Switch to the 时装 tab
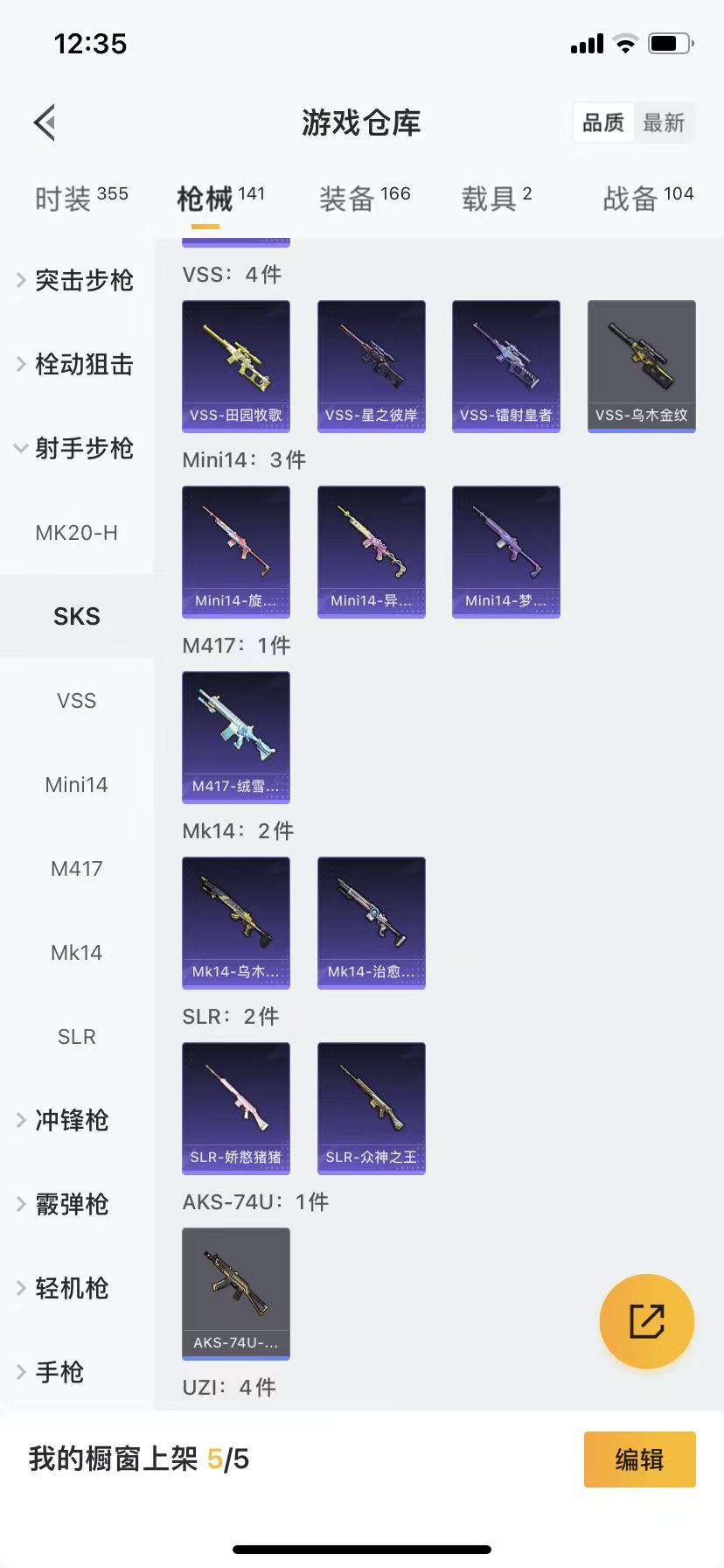This screenshot has height=1568, width=724. [80, 199]
